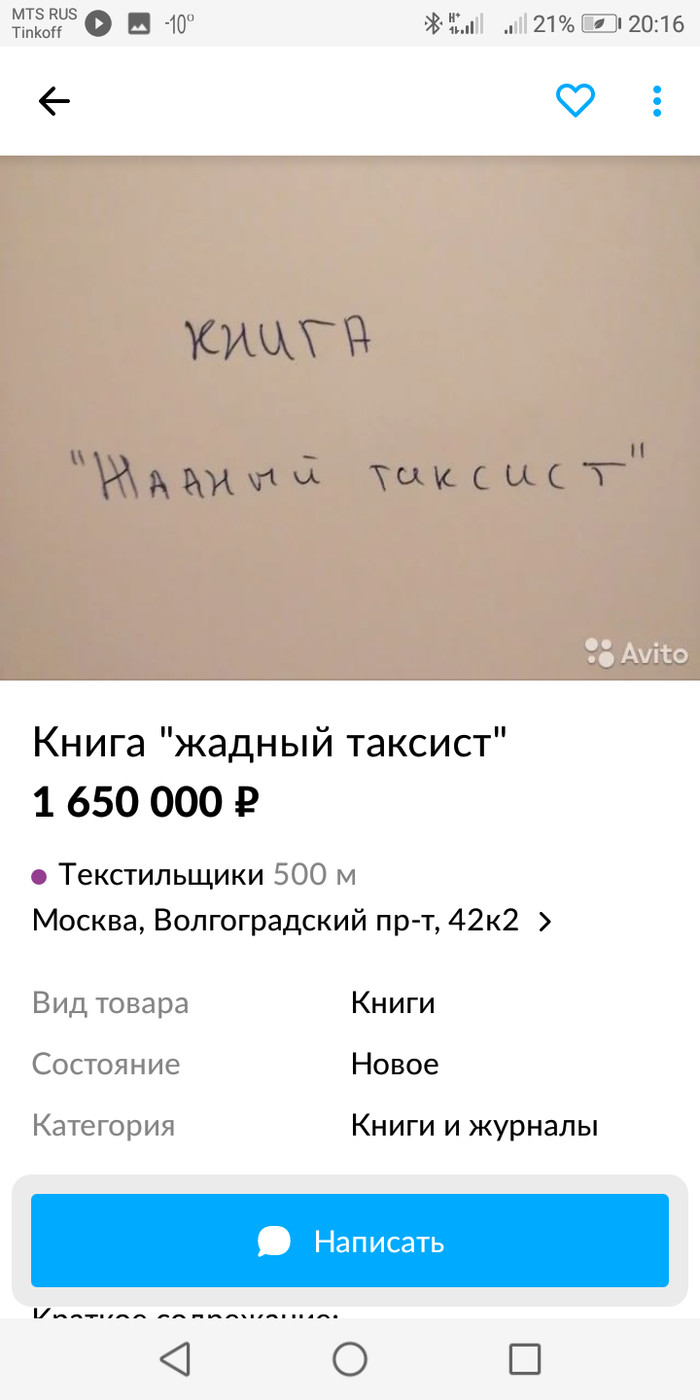The height and width of the screenshot is (1400, 700).
Task: Tap the system home button
Action: (350, 1359)
